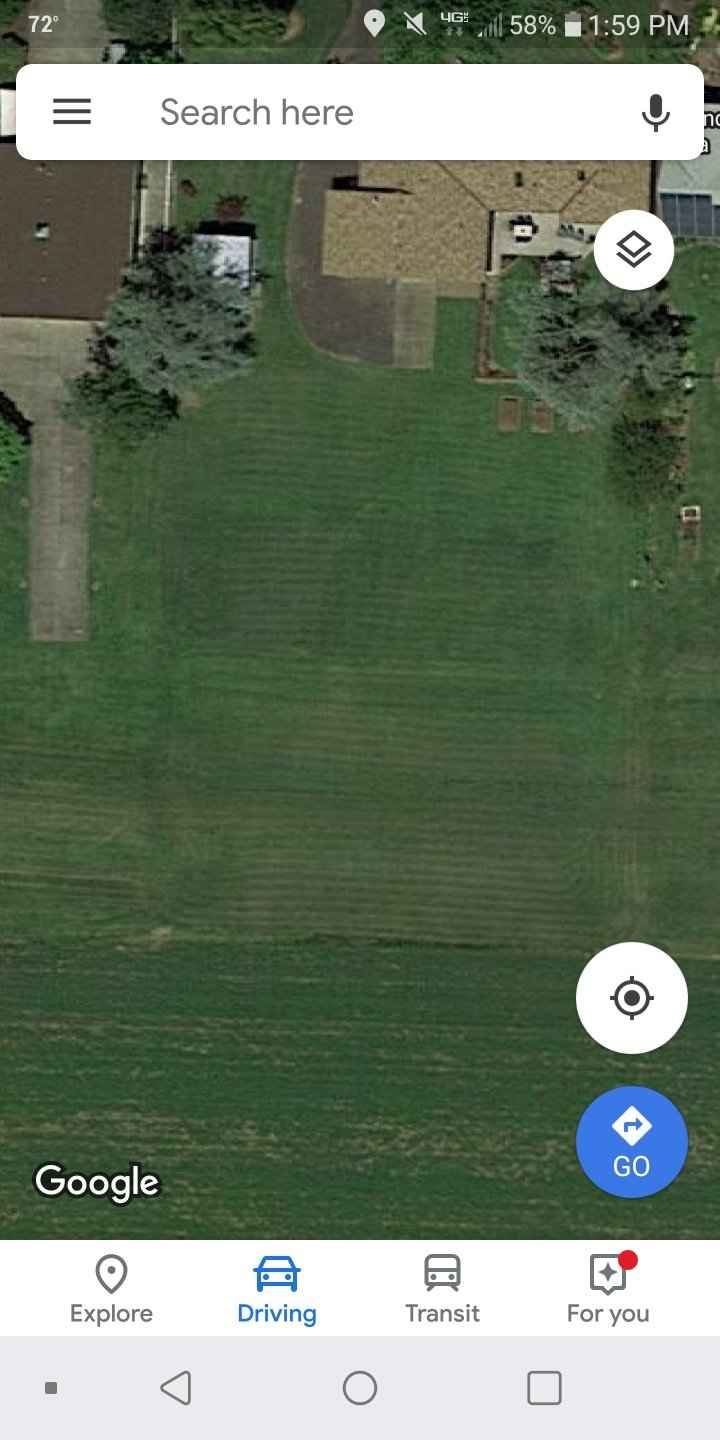The width and height of the screenshot is (720, 1440).
Task: Open the map layers selector
Action: [633, 250]
